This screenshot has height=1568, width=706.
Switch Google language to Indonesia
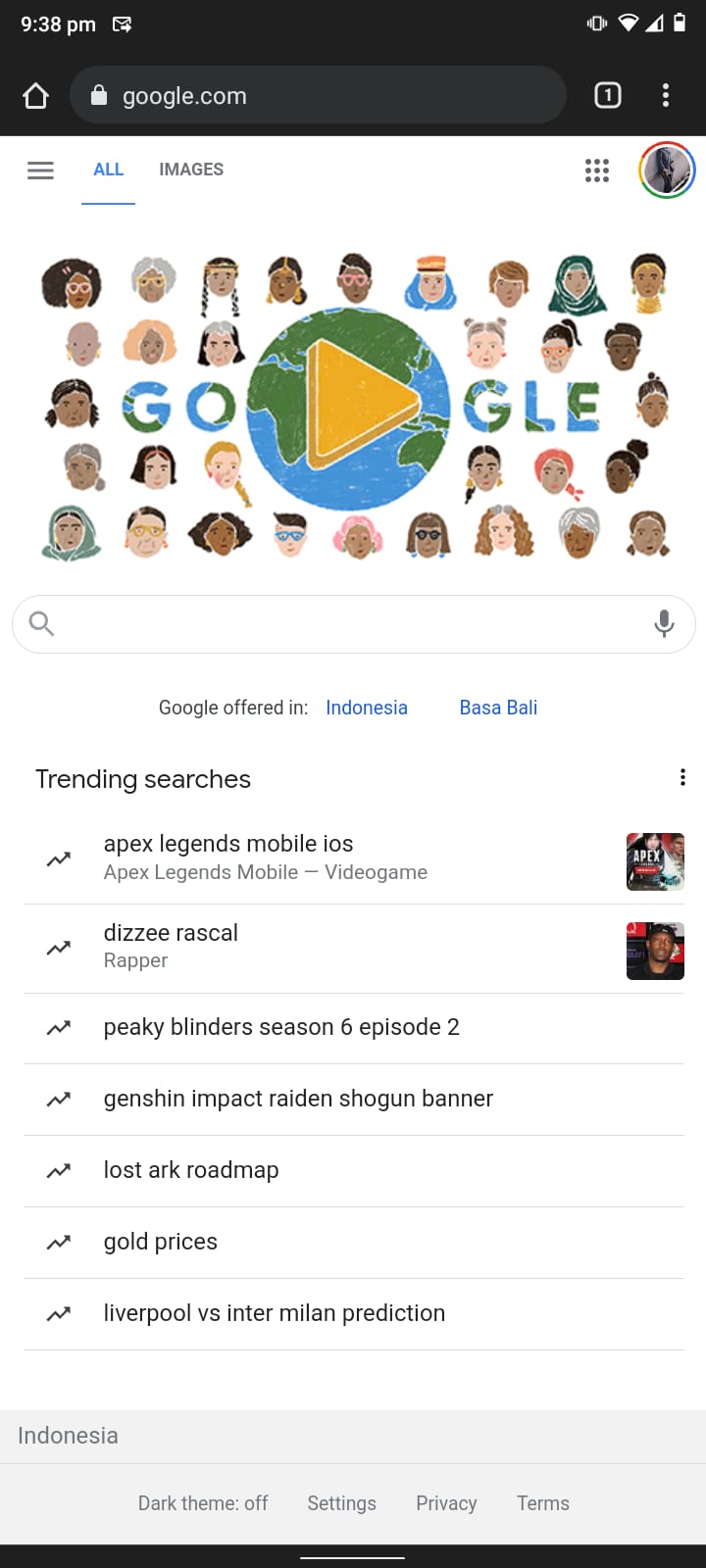[x=367, y=708]
